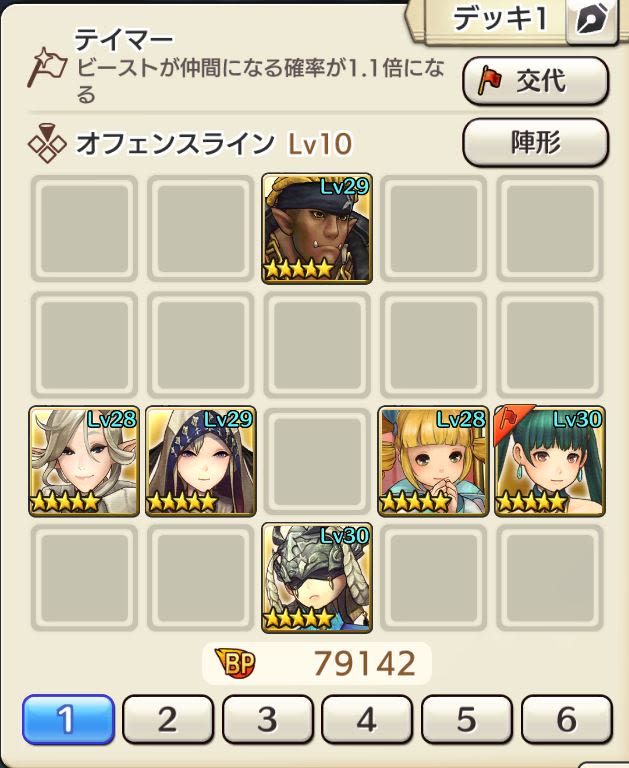
Task: Select the Lv30 helmeted character at bottom
Action: coord(316,577)
